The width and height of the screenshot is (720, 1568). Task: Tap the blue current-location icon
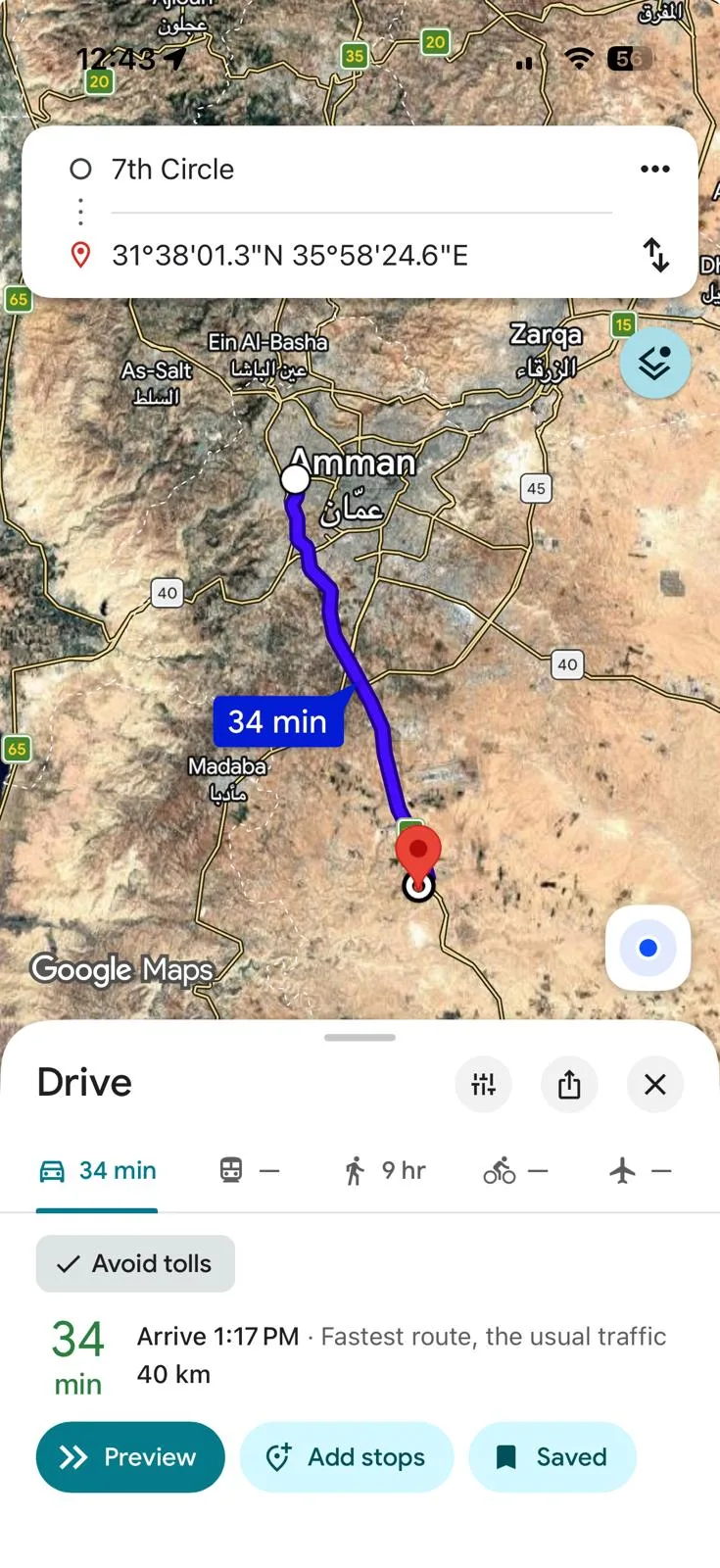(x=648, y=948)
